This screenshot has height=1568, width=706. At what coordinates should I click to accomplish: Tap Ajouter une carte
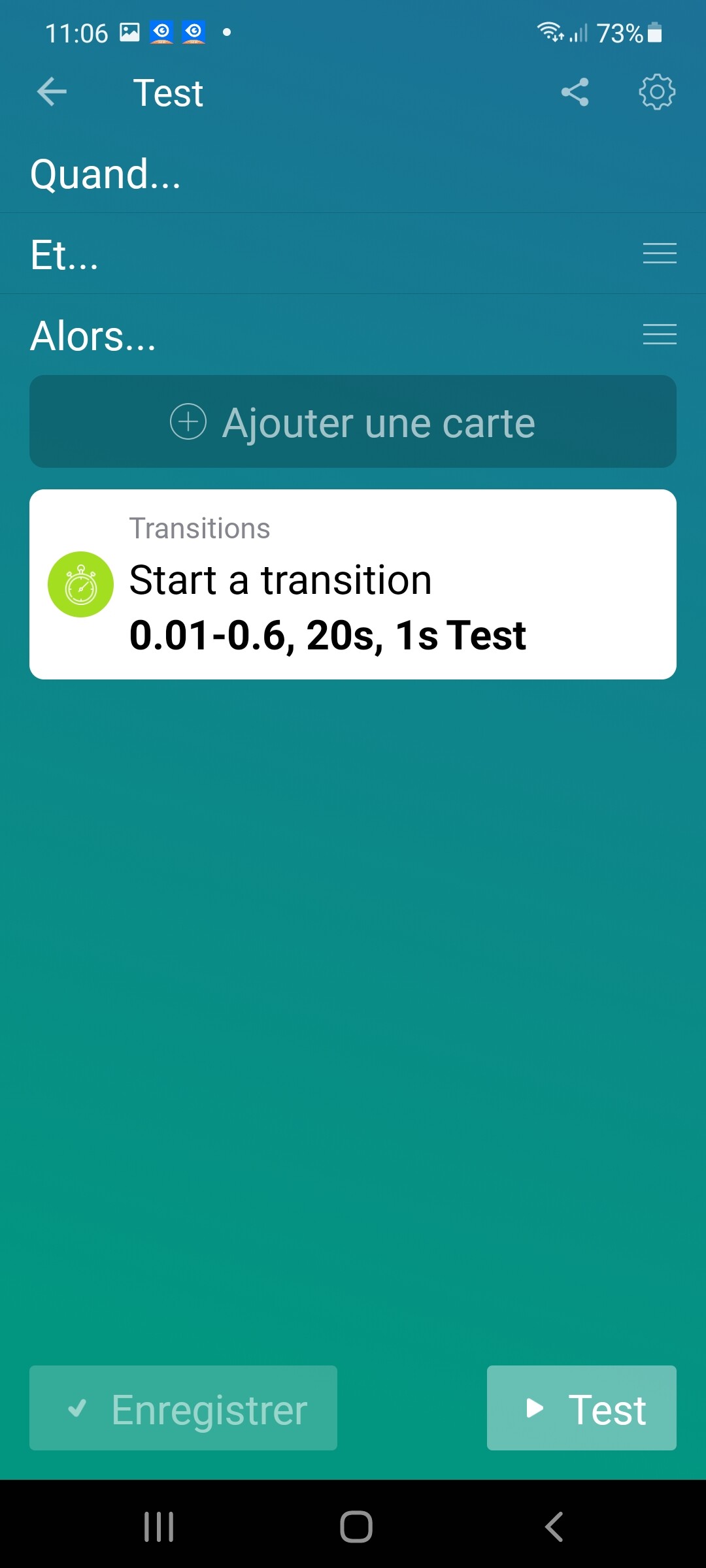point(353,422)
